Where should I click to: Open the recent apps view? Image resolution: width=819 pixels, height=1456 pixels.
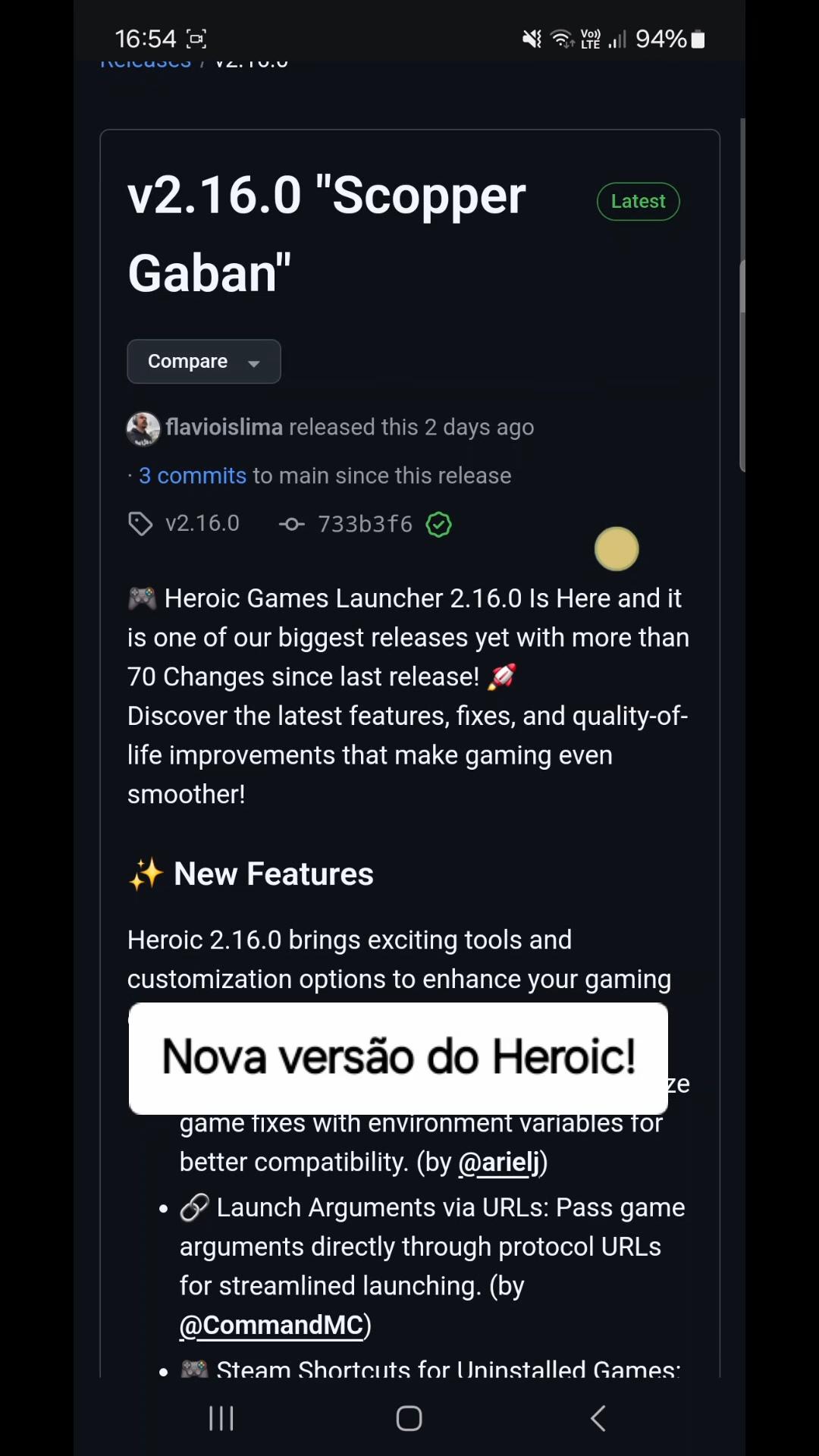click(x=221, y=1418)
